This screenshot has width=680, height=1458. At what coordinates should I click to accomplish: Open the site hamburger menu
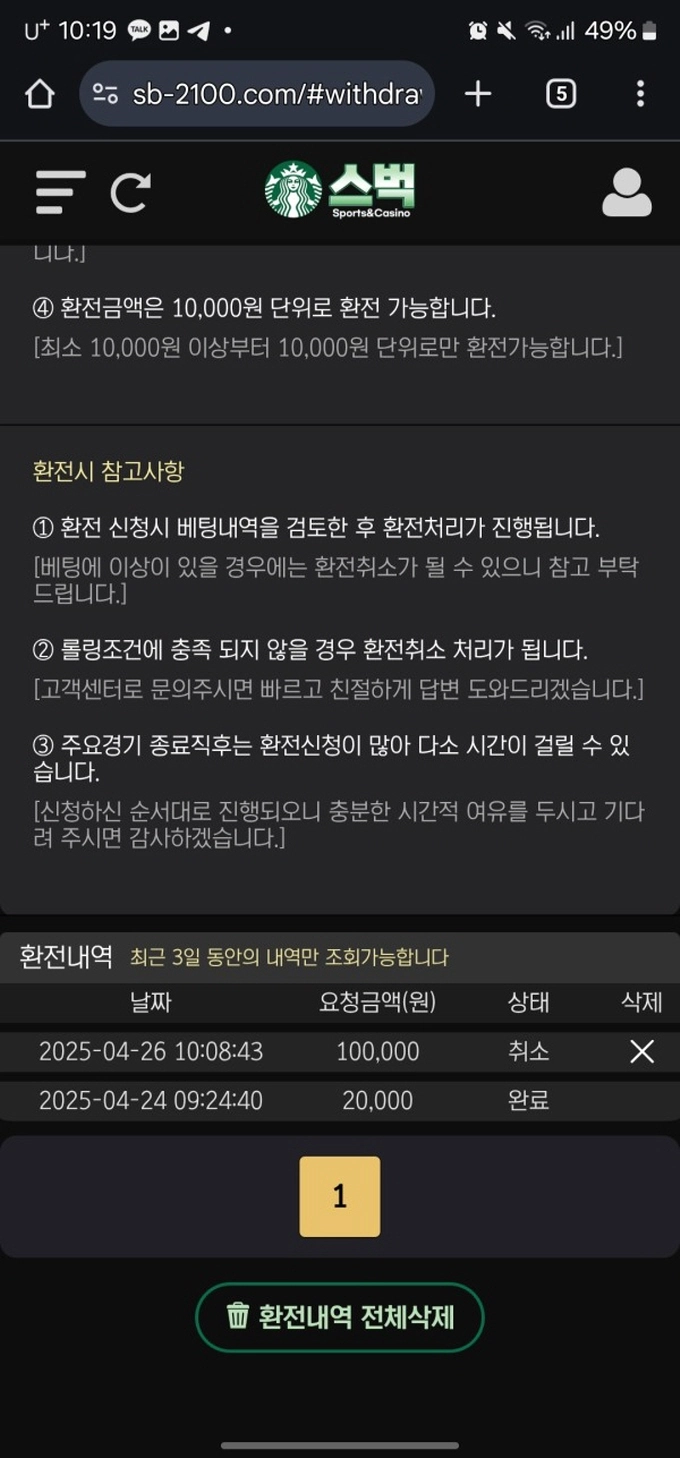[x=60, y=192]
